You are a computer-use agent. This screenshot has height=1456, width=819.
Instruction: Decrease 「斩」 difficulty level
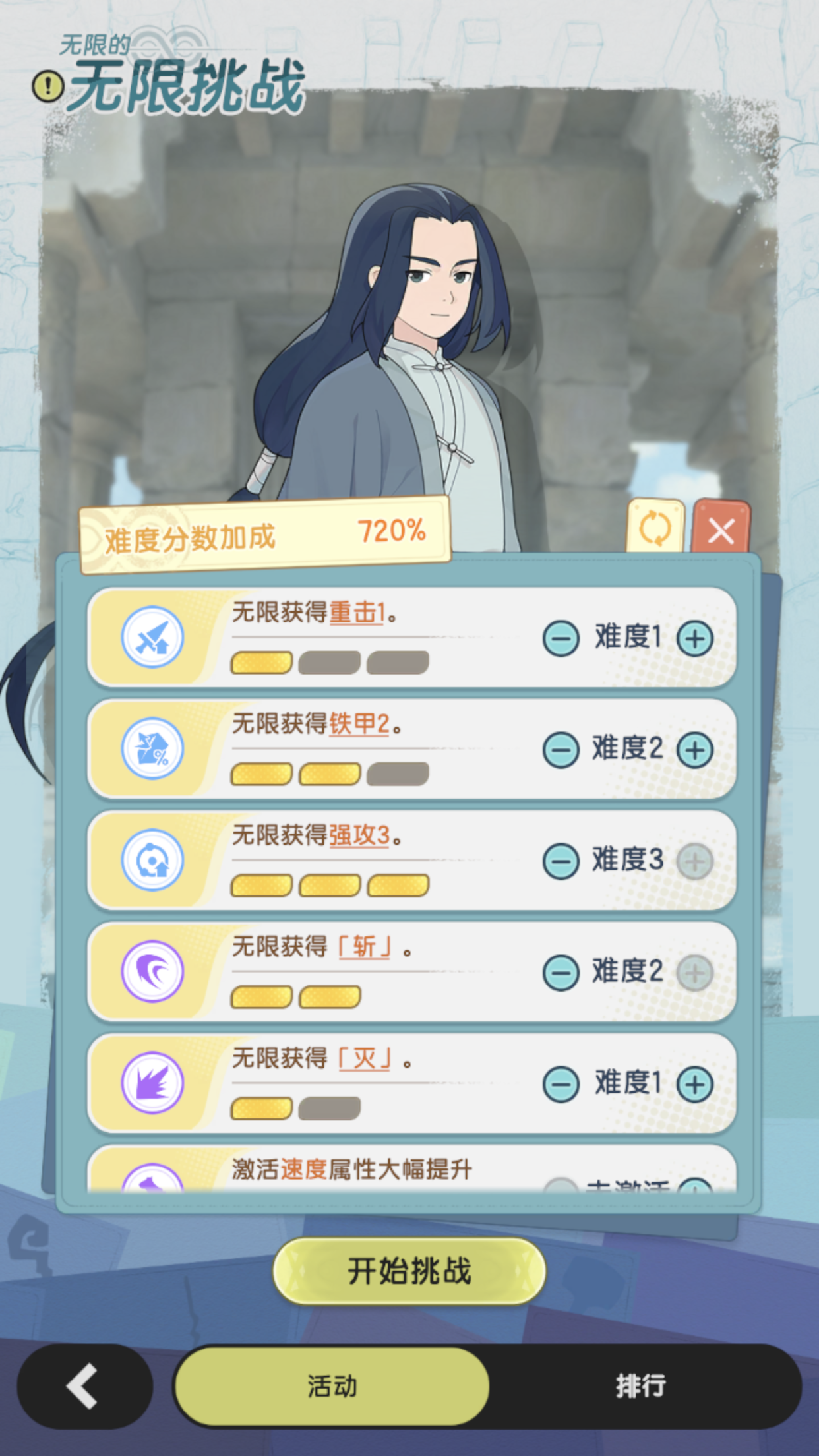point(560,971)
